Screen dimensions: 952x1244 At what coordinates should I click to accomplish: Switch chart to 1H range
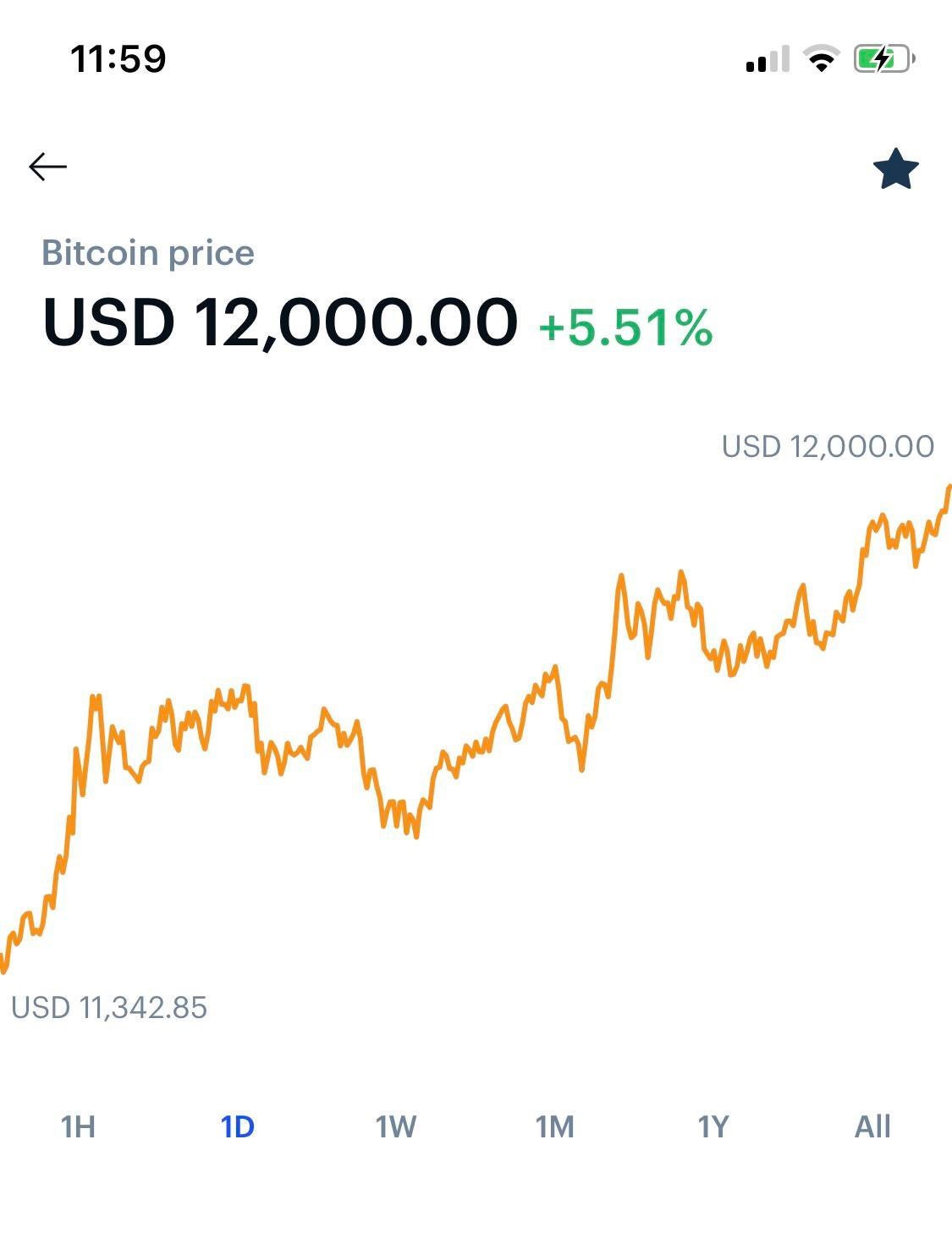coord(78,1126)
